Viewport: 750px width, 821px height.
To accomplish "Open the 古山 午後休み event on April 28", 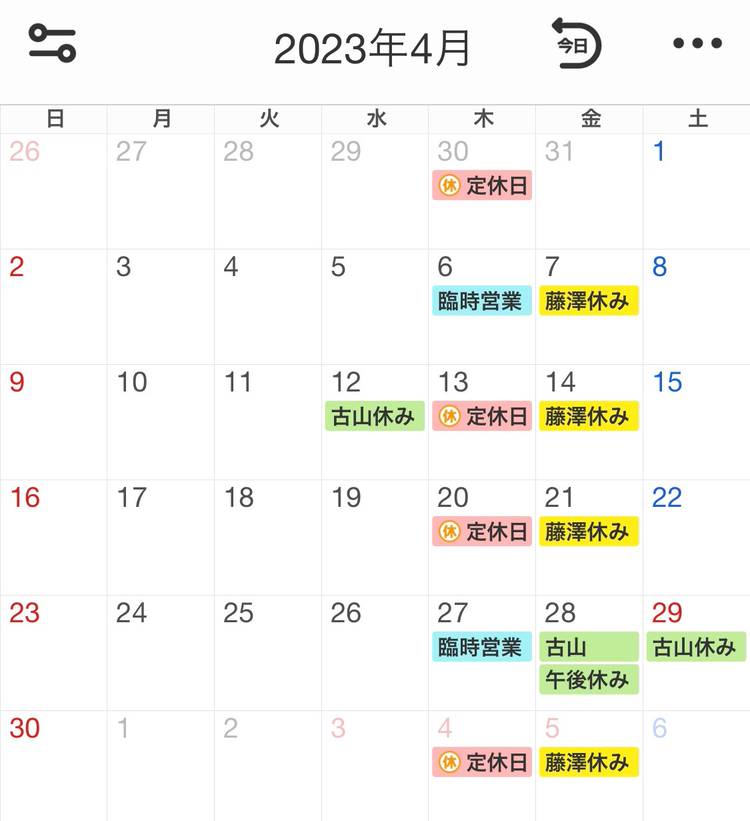I will (x=588, y=663).
